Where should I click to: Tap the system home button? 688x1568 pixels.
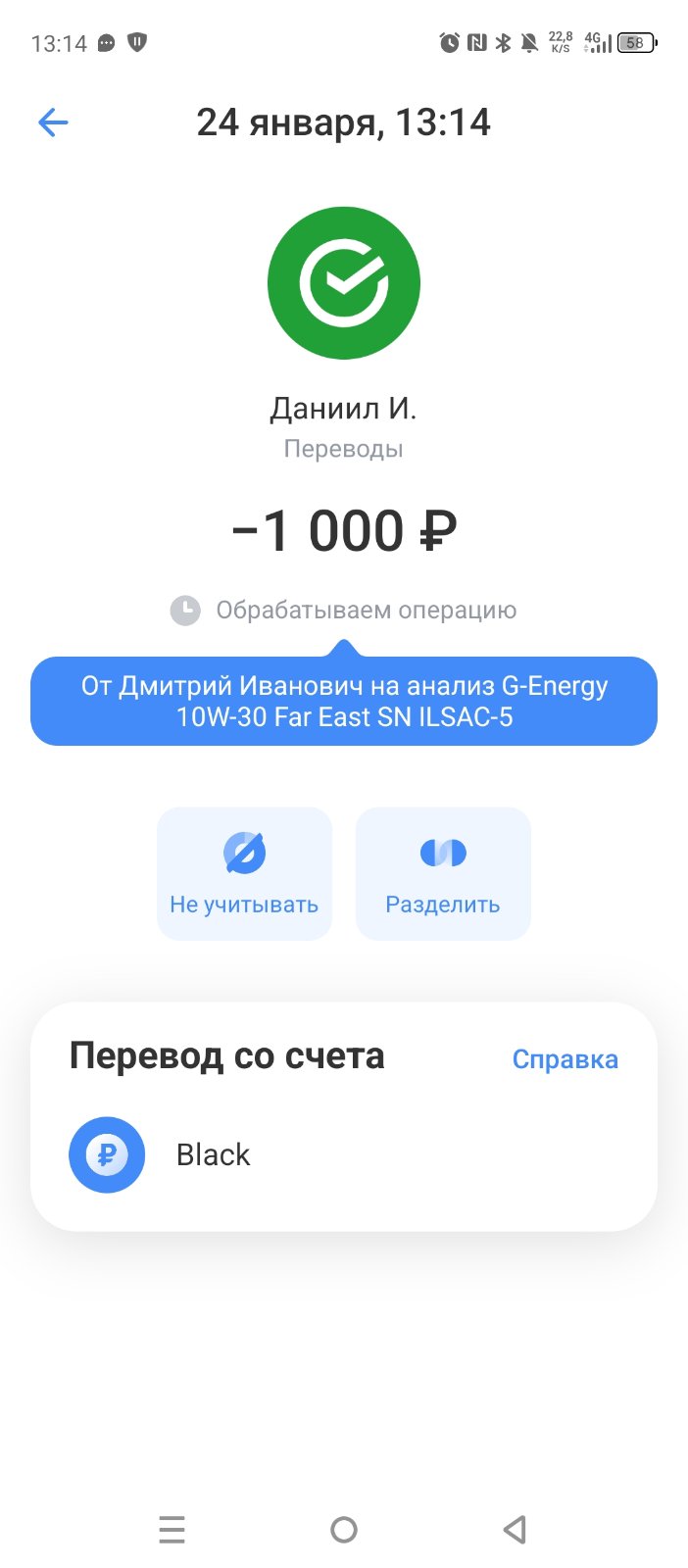[344, 1530]
